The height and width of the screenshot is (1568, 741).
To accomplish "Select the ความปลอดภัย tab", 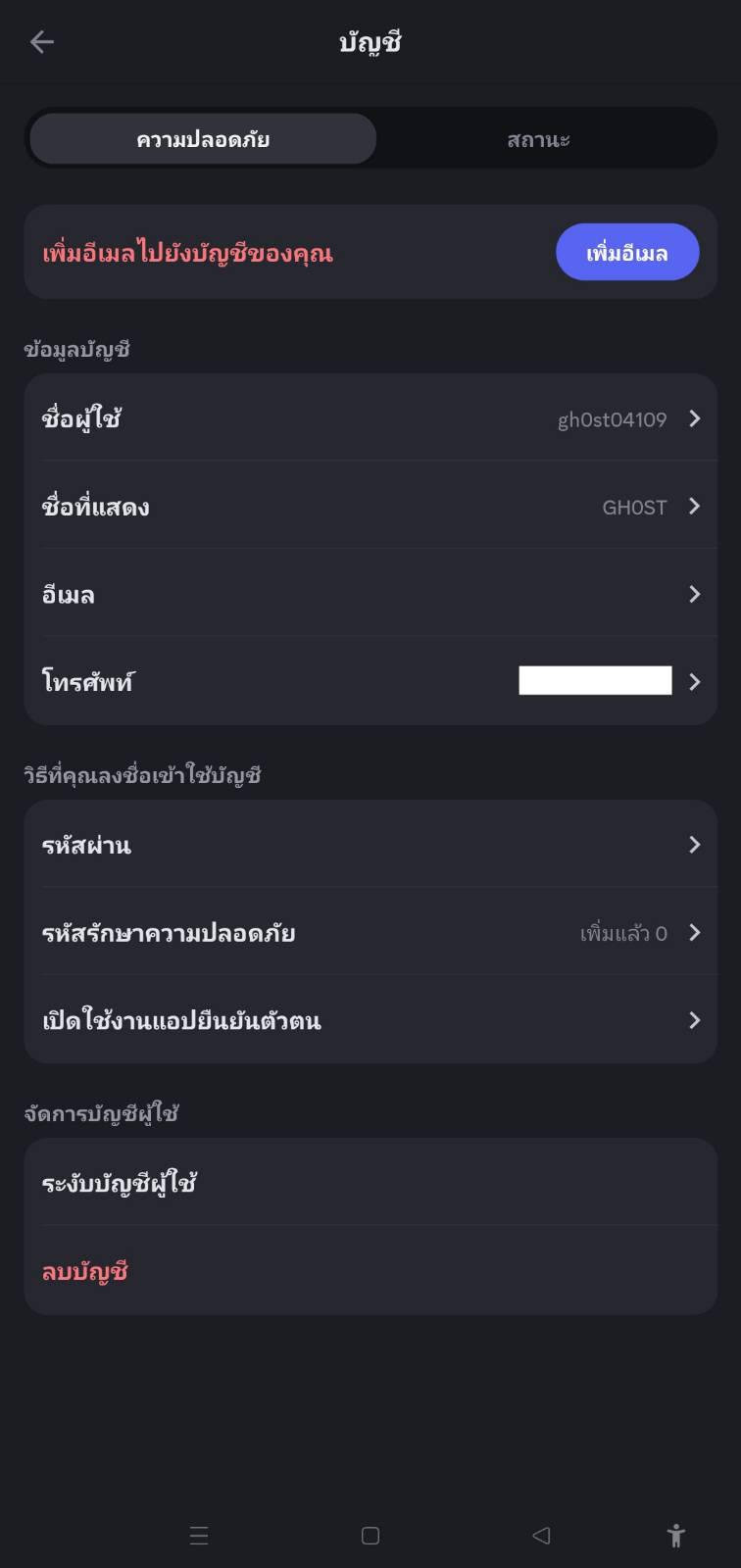I will tap(203, 139).
